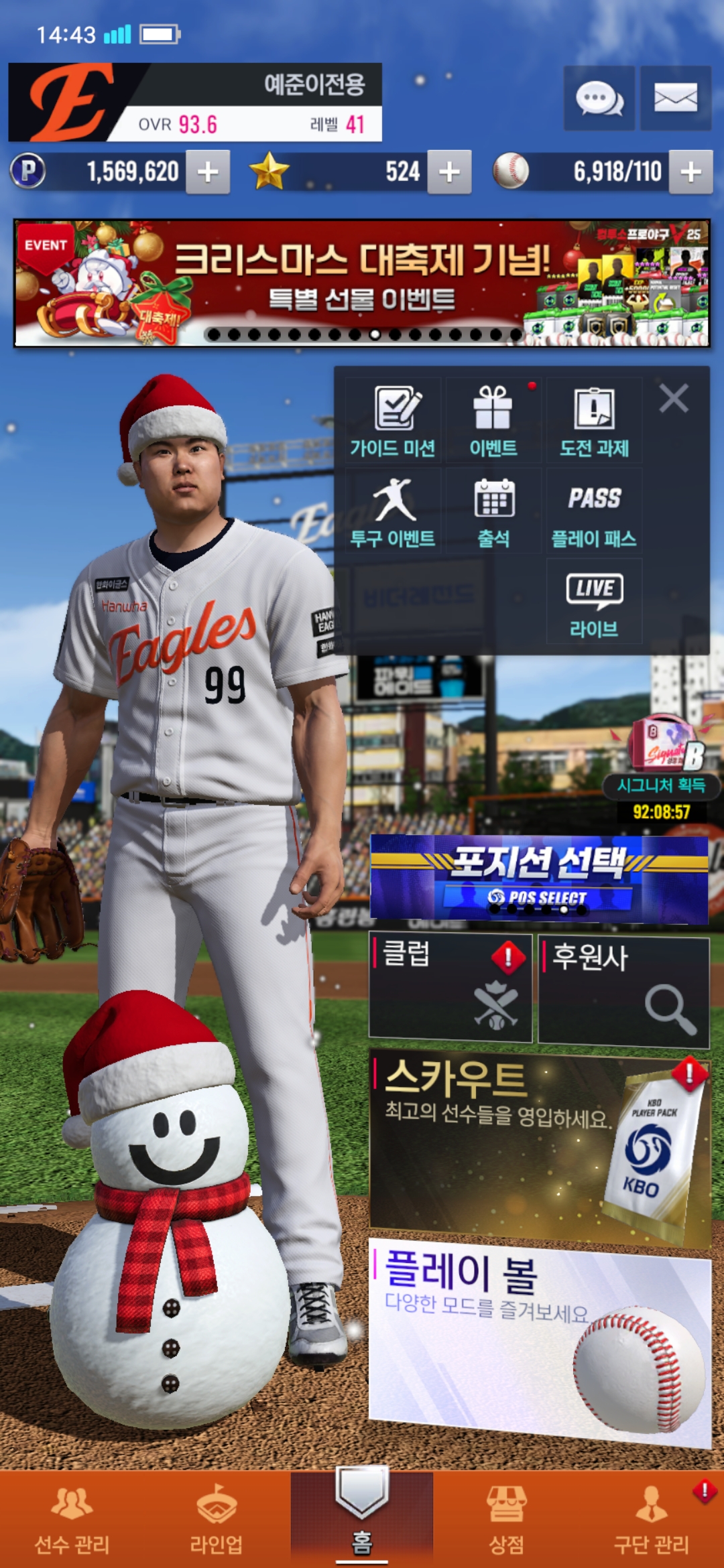
Task: Open 스카우트 to recruit players
Action: [539, 1147]
